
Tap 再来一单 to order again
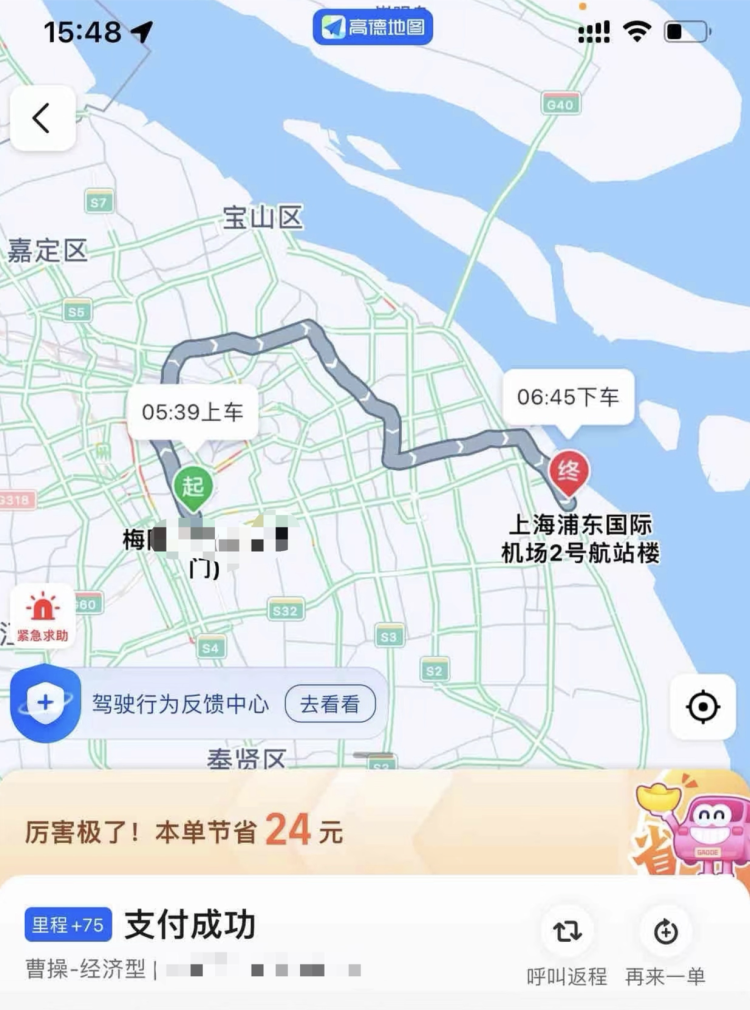tap(665, 947)
